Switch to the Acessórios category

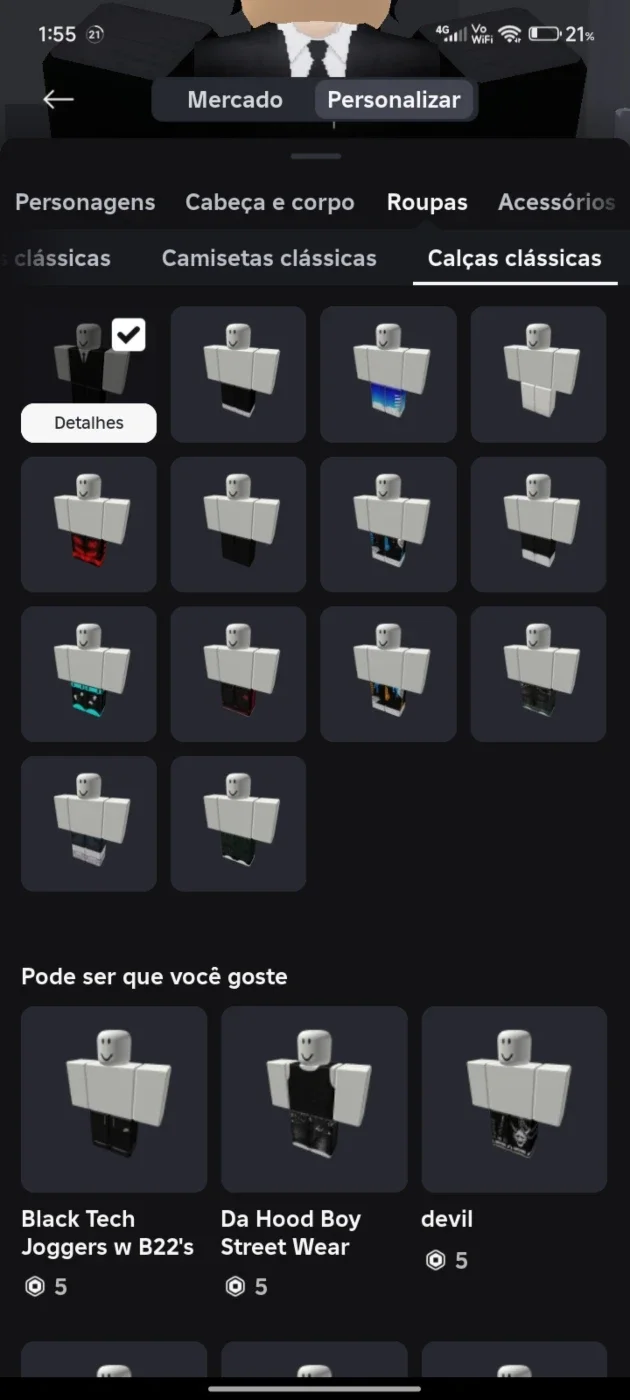pyautogui.click(x=556, y=202)
